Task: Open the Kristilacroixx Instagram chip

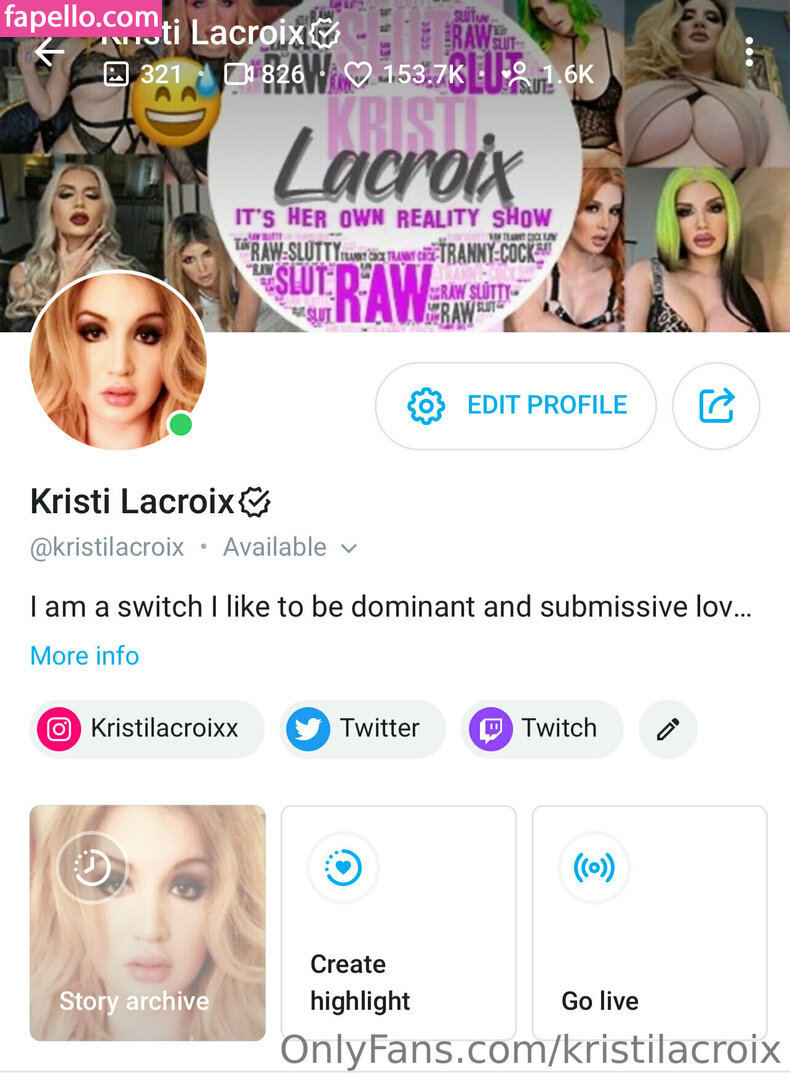Action: tap(146, 729)
